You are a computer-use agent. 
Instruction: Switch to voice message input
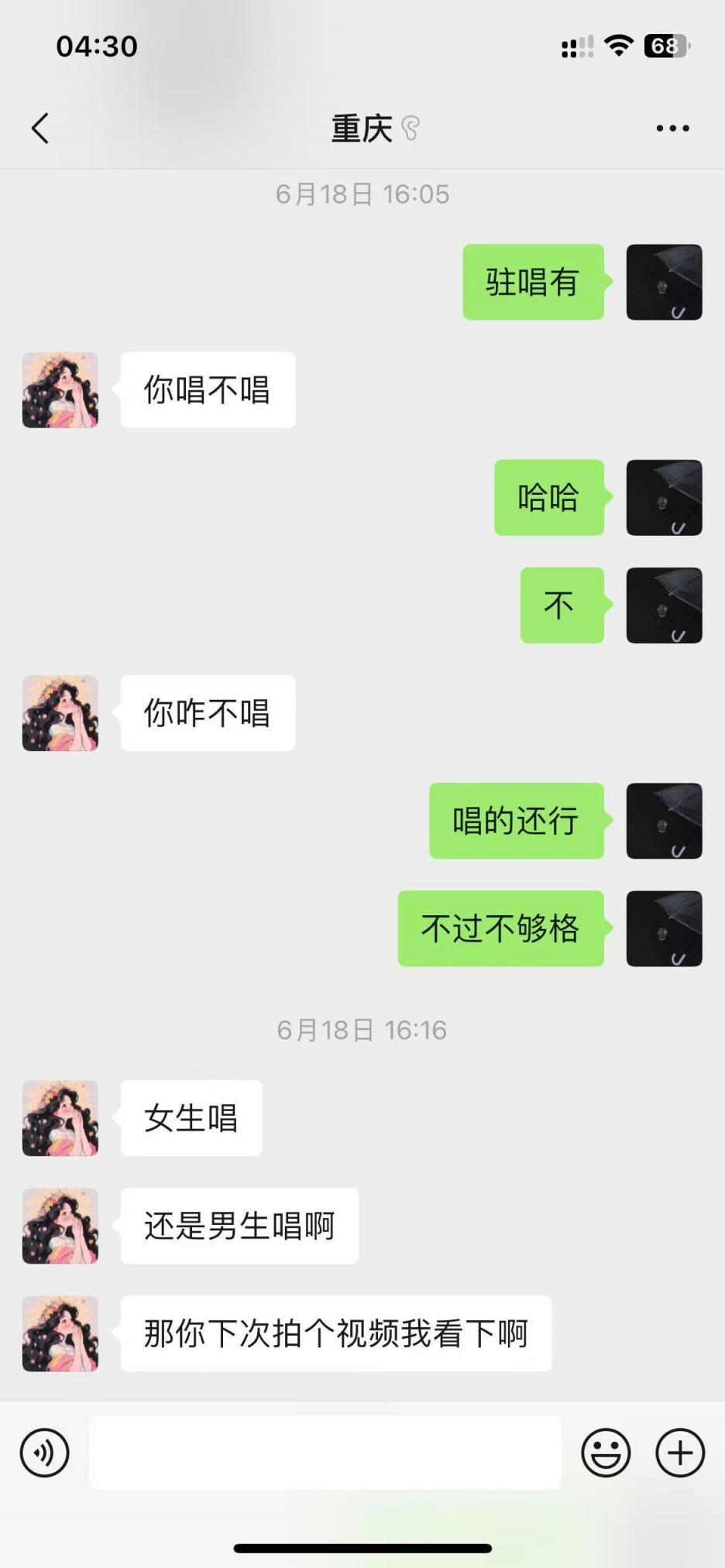click(45, 1453)
